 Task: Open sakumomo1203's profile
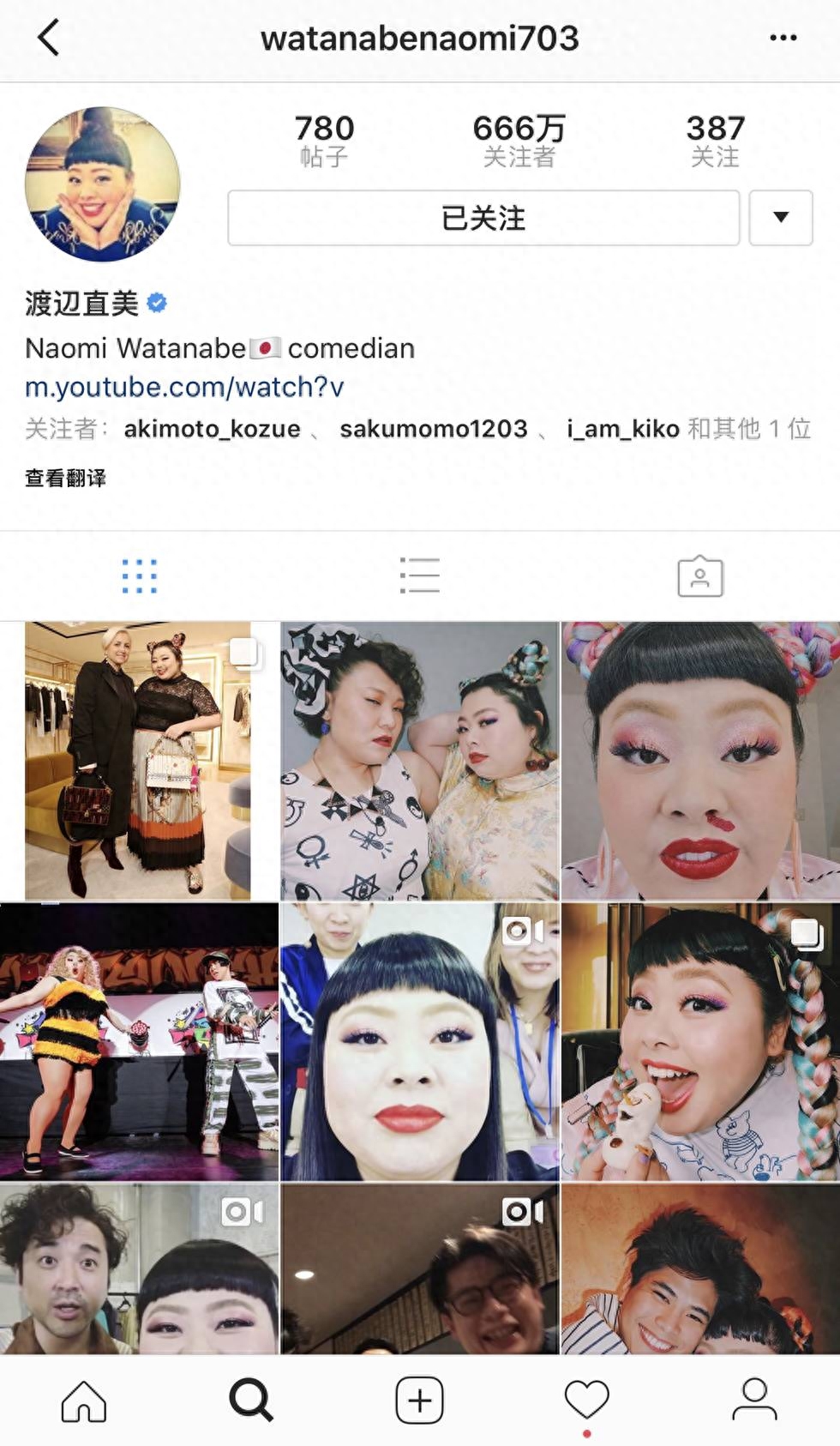point(433,428)
